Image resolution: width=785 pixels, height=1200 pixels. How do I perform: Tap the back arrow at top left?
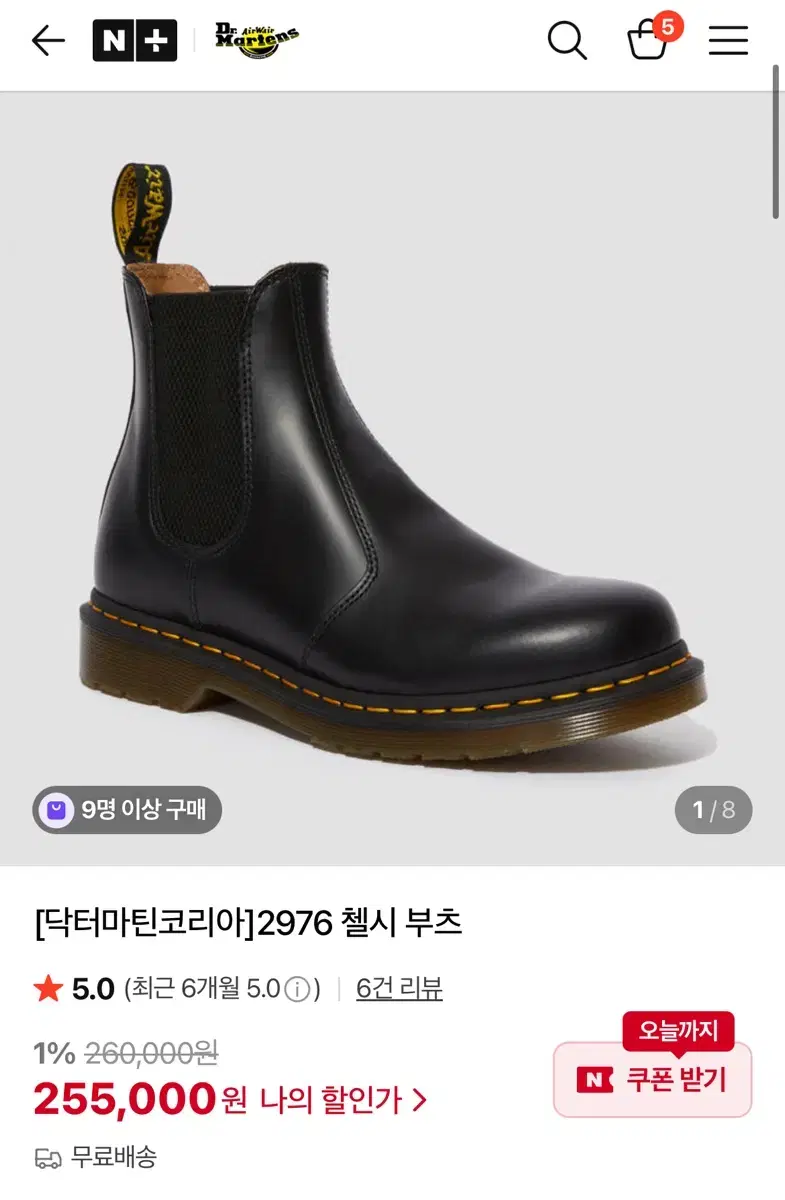[x=47, y=42]
